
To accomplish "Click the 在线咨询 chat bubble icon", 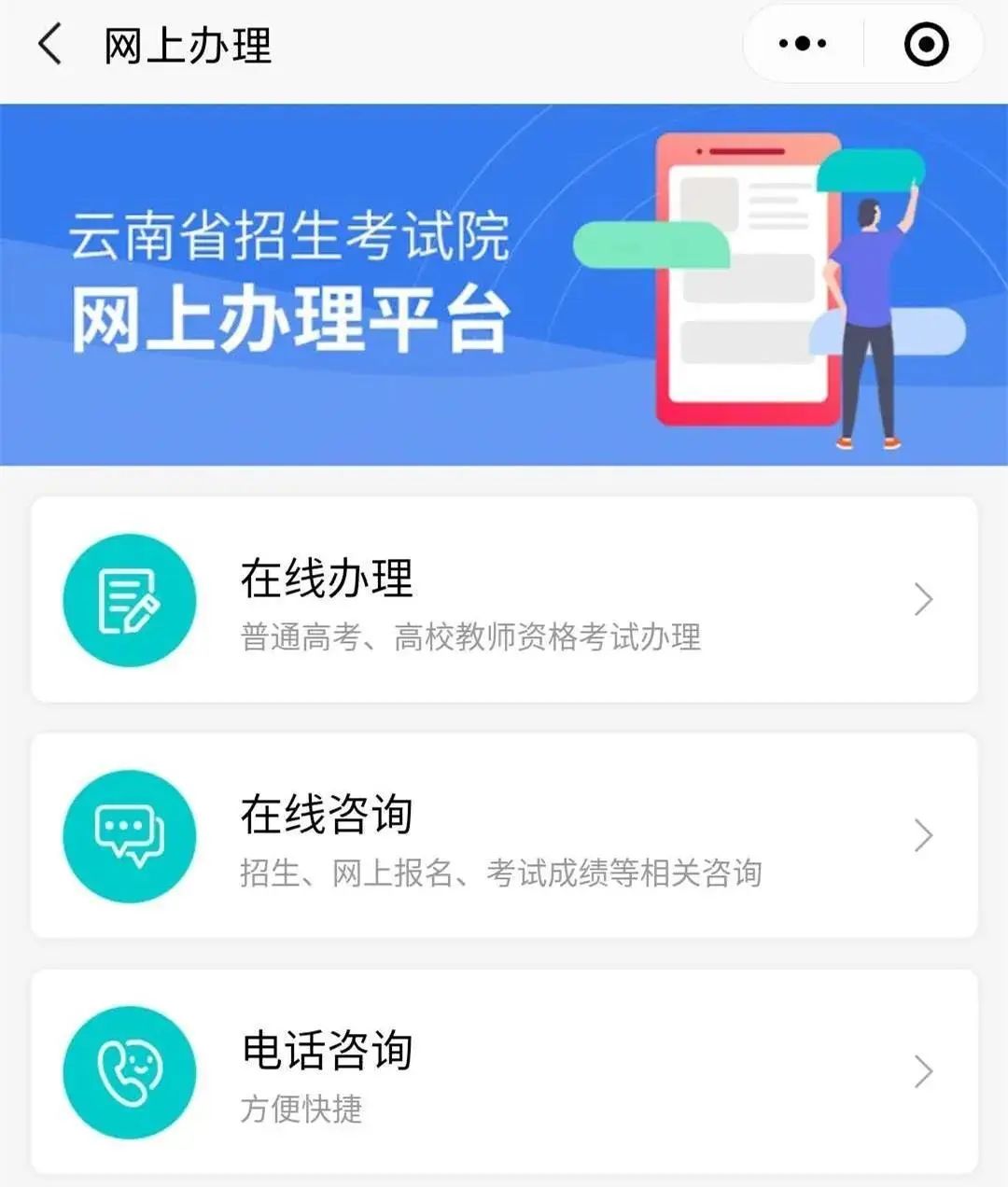I will click(x=129, y=836).
